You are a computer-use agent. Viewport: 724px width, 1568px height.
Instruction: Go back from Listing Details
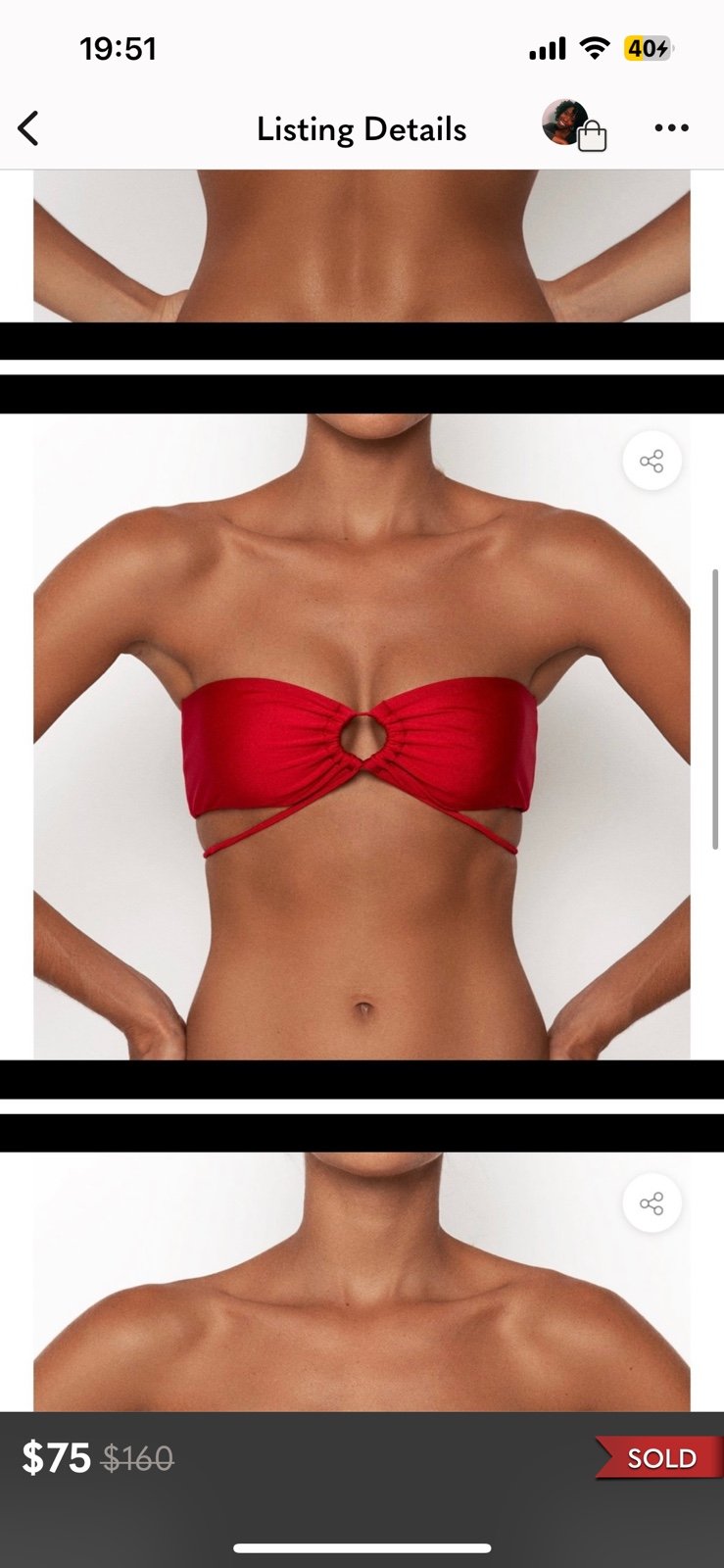coord(28,128)
